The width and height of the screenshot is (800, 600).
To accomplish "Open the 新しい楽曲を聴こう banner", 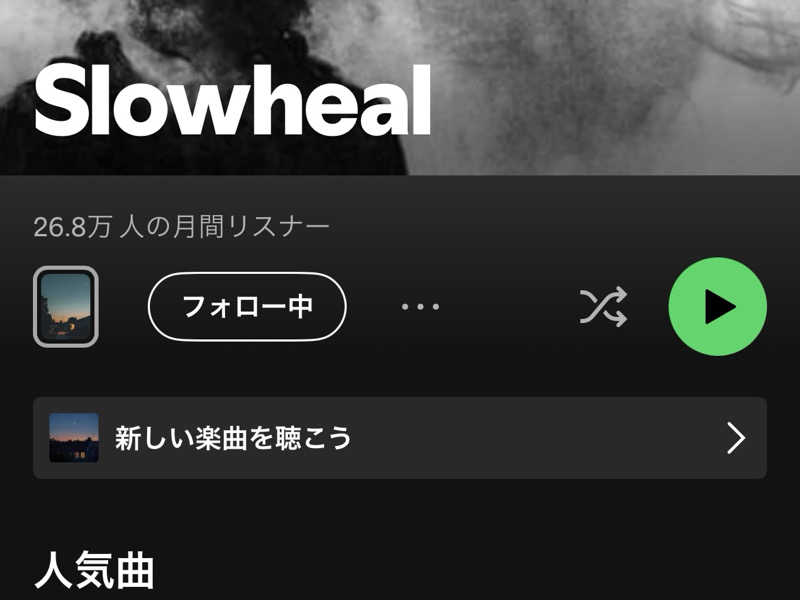I will pyautogui.click(x=399, y=438).
